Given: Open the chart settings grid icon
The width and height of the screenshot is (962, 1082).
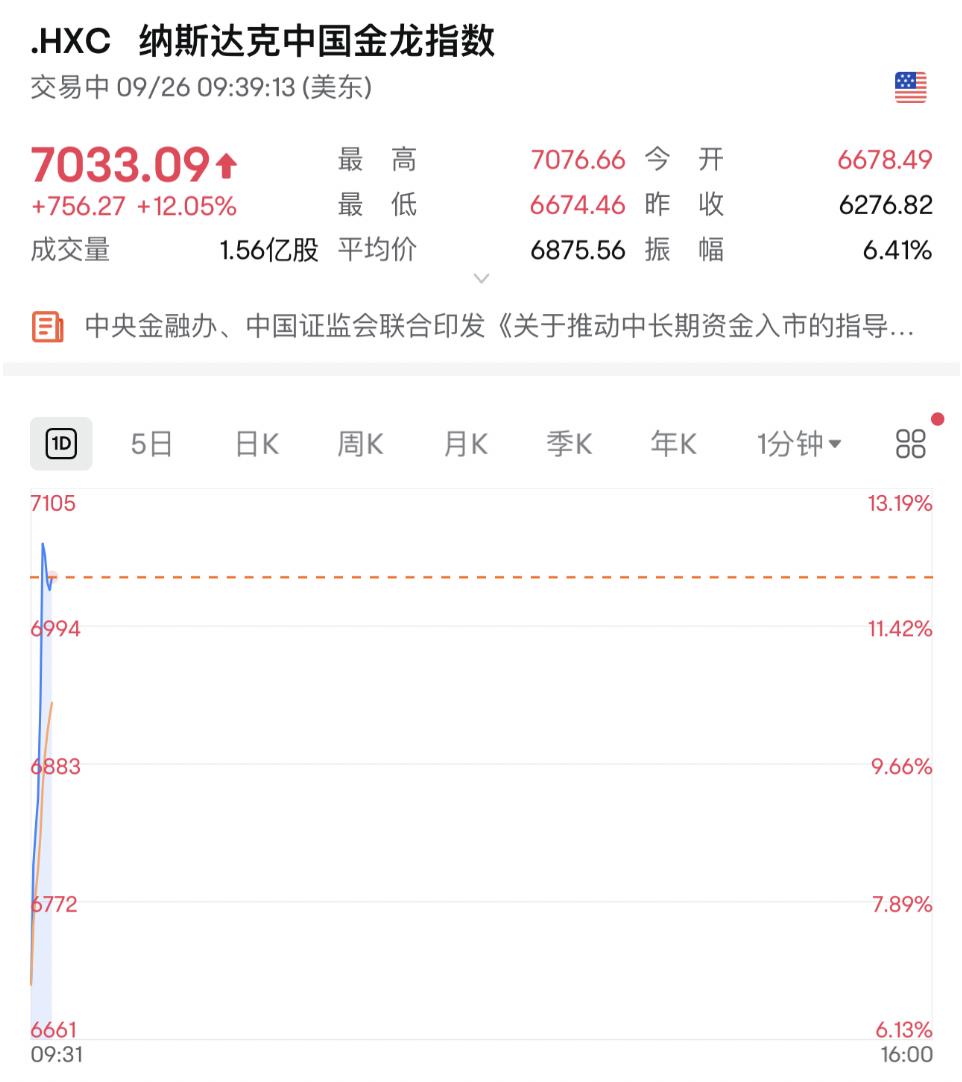Looking at the screenshot, I should tap(911, 444).
